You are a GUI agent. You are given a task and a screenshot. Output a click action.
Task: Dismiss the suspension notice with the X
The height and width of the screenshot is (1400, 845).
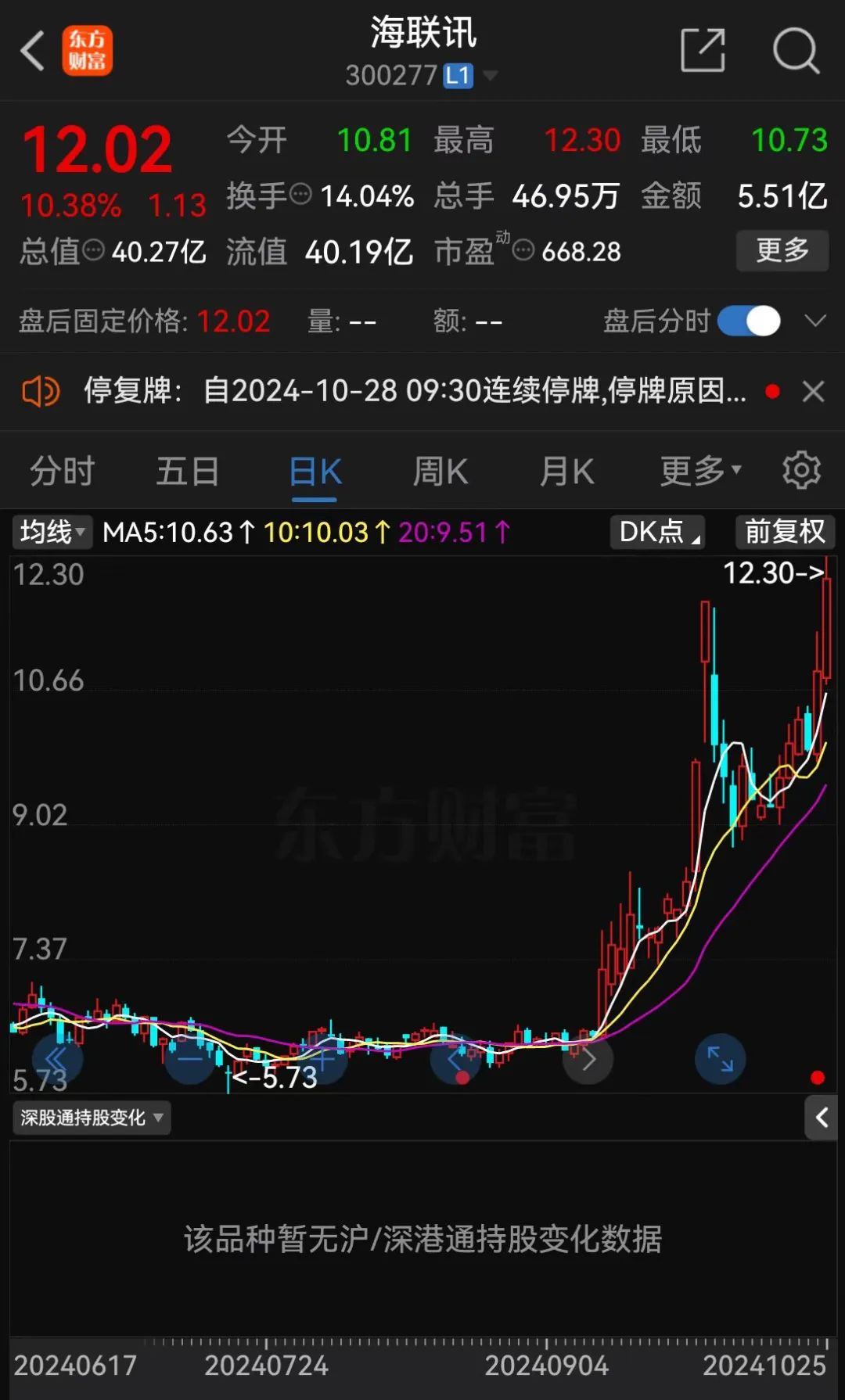[814, 391]
